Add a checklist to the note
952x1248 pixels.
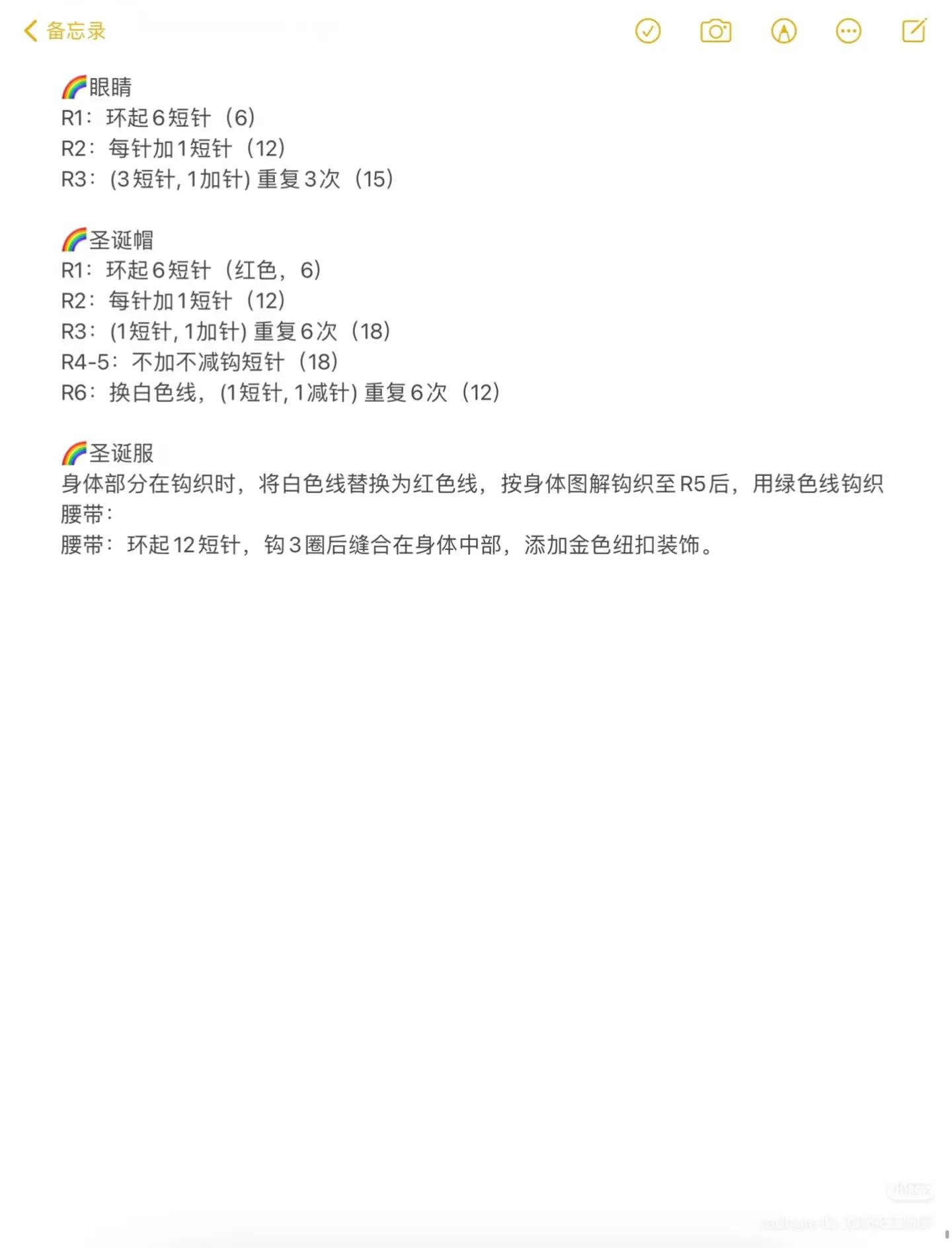pyautogui.click(x=647, y=31)
